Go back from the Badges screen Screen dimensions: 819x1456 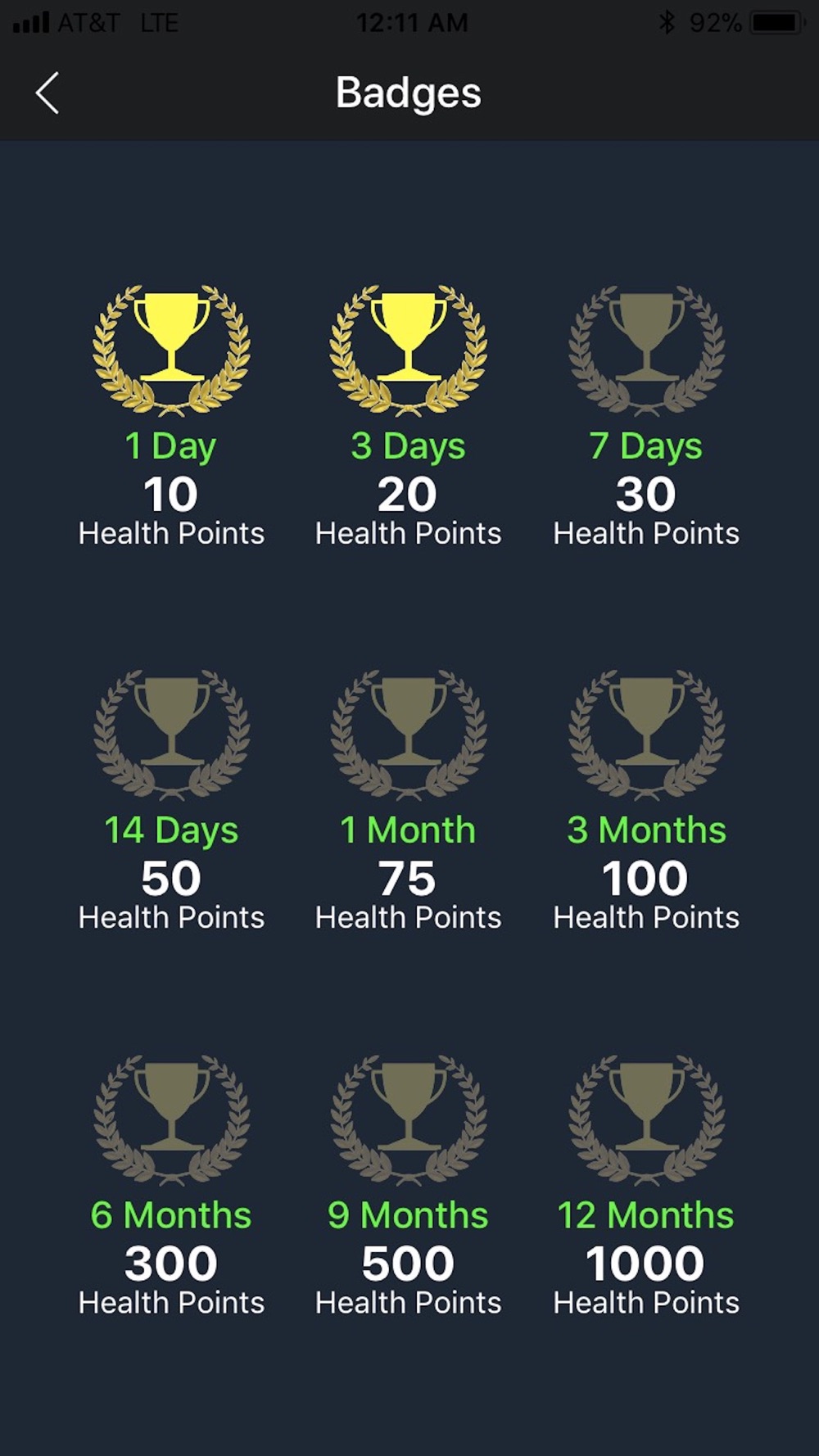48,93
